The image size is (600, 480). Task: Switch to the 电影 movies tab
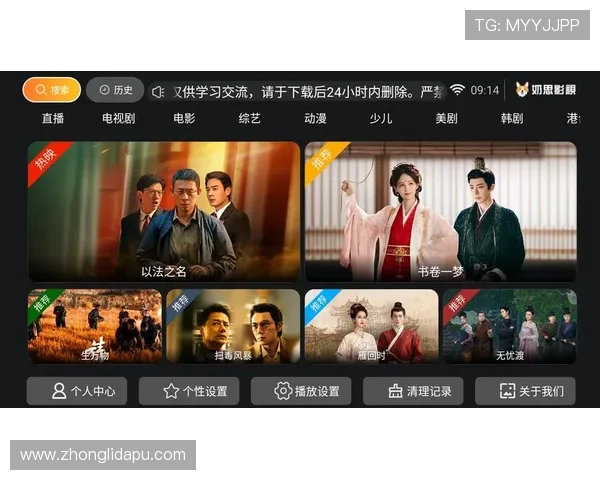point(184,118)
